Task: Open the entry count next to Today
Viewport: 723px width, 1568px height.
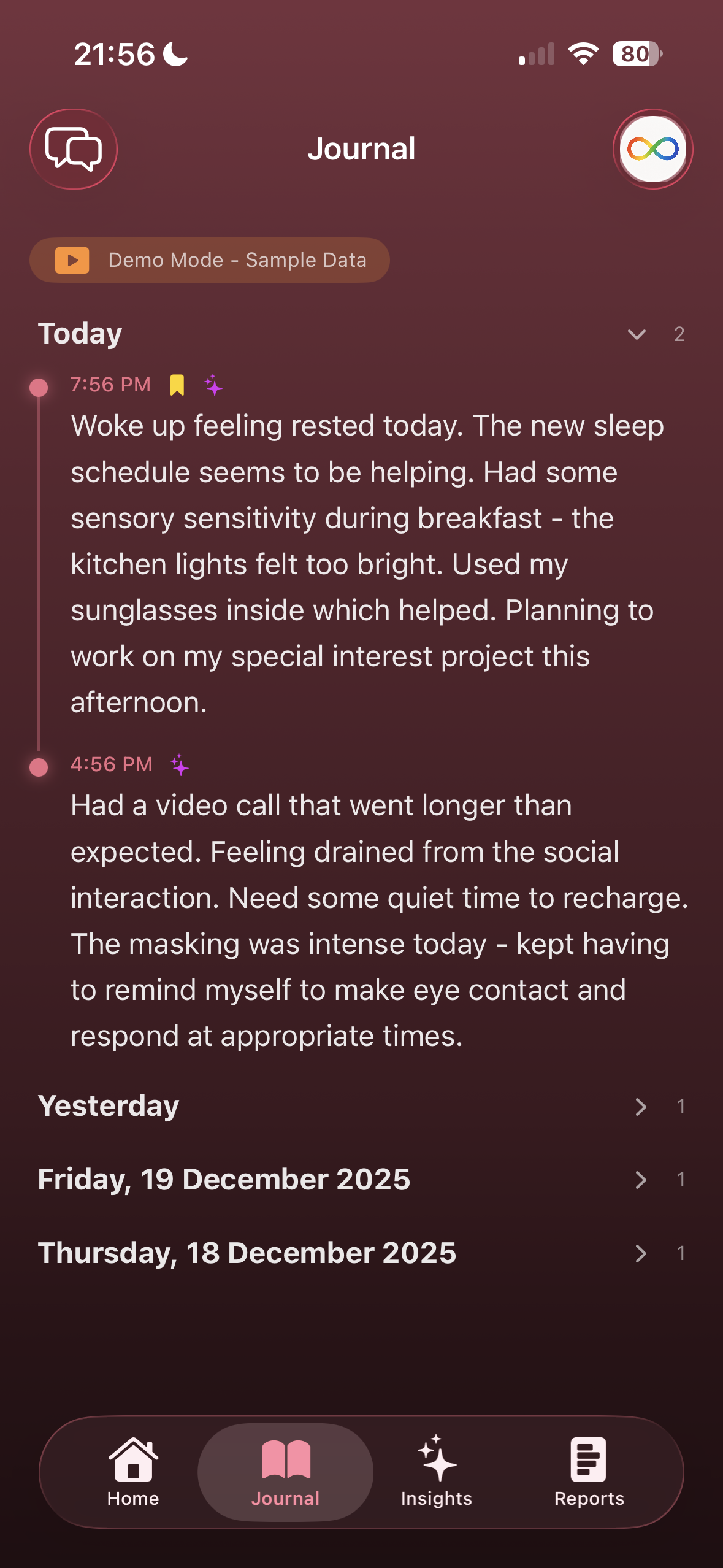Action: [679, 333]
